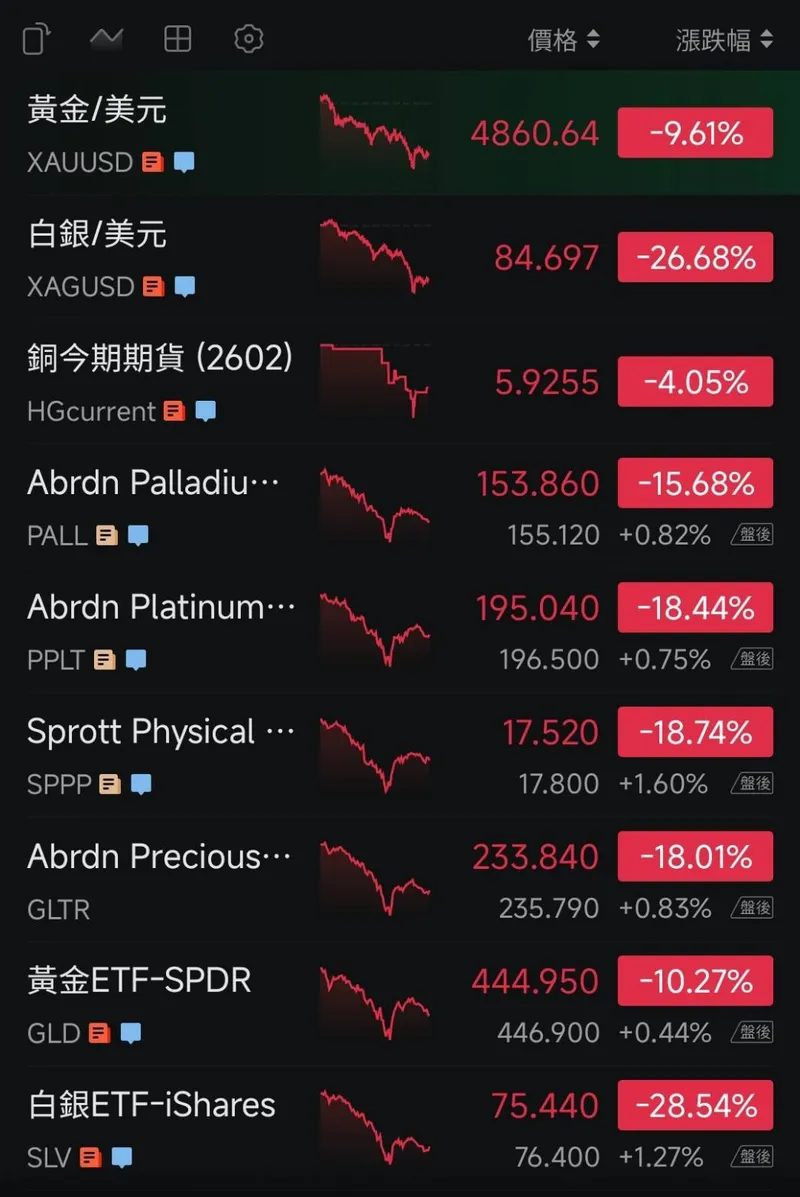
Task: Select the price 4860.64 for XAUUSD
Action: coord(534,133)
